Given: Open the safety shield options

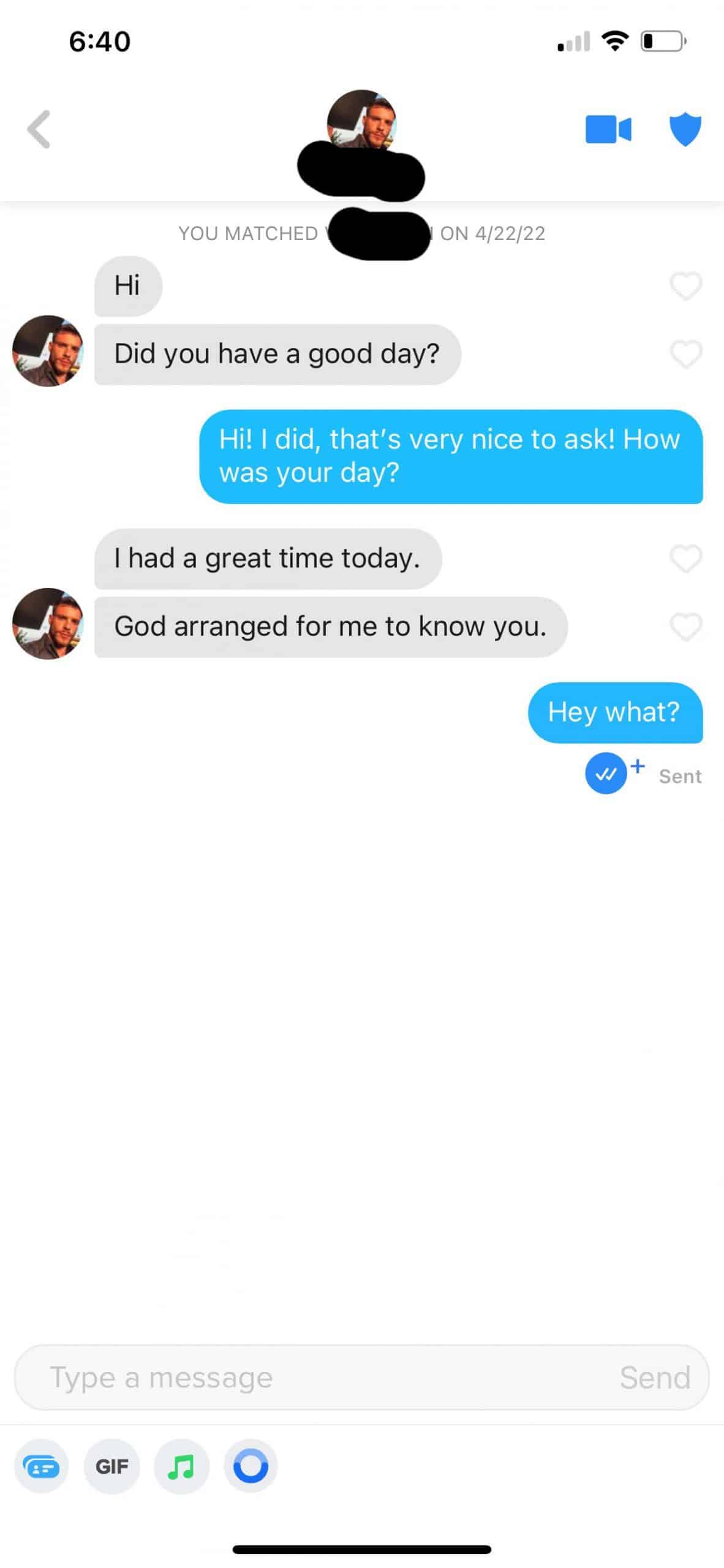Looking at the screenshot, I should click(684, 129).
